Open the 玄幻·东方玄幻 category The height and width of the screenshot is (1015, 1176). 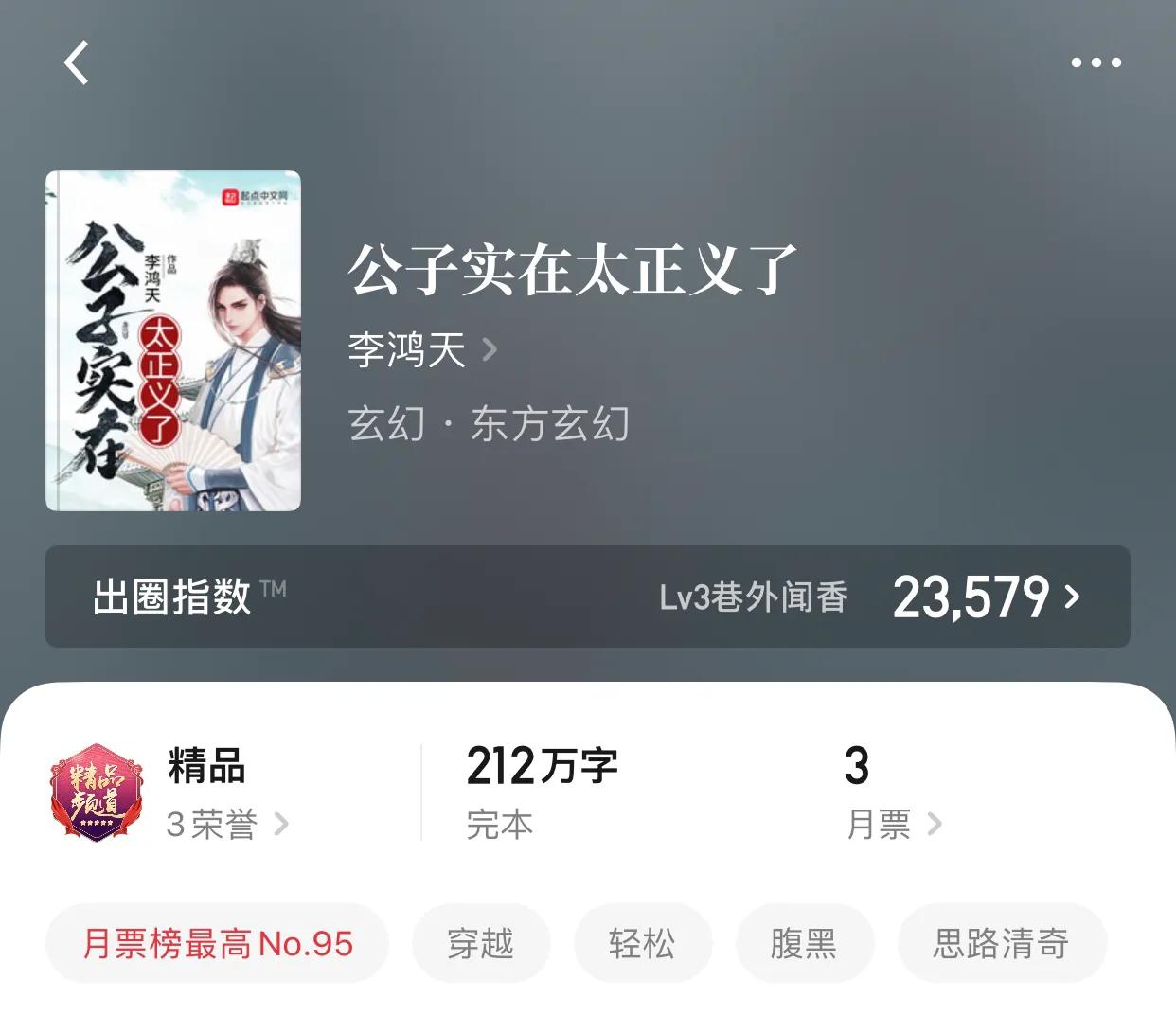489,423
